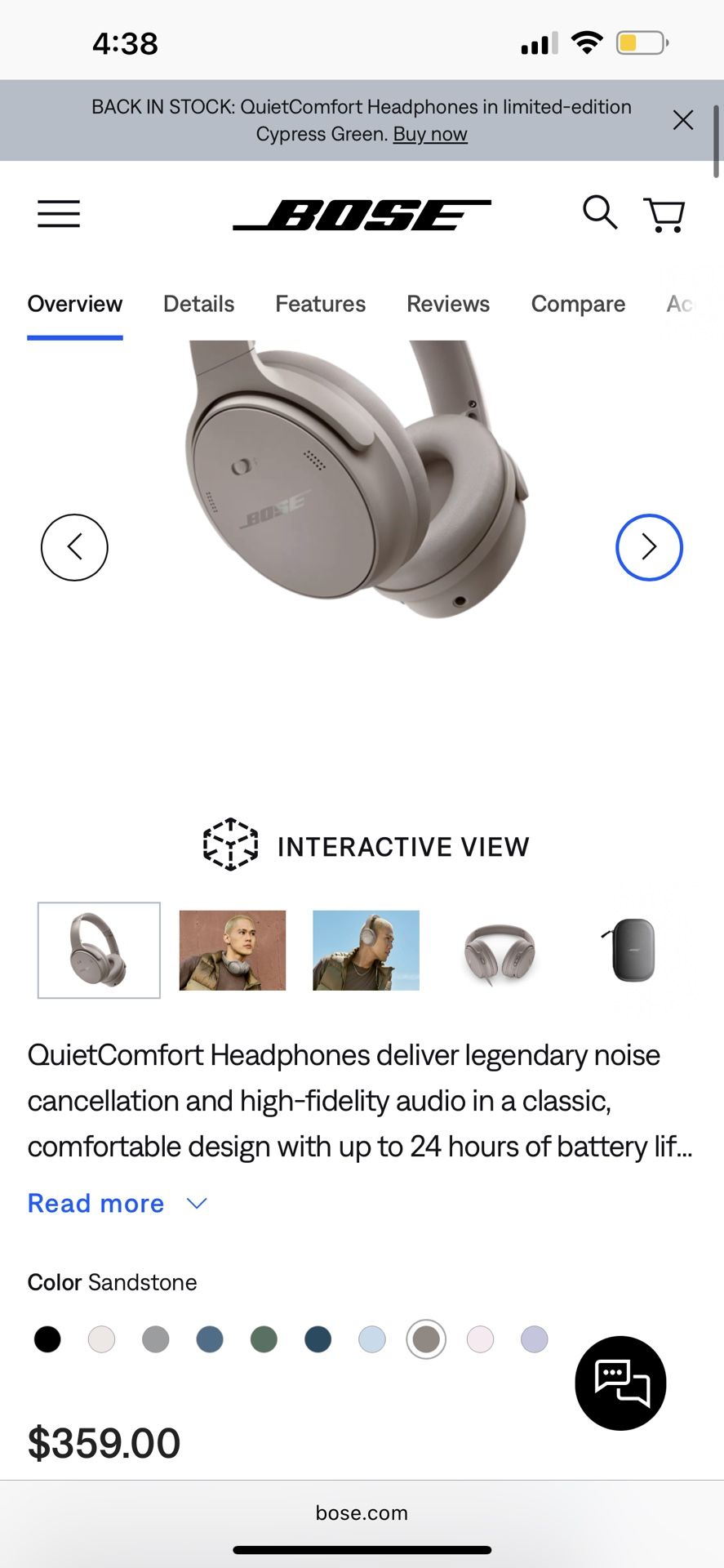
Task: Select the currently active Sandstone swatch
Action: click(426, 1339)
